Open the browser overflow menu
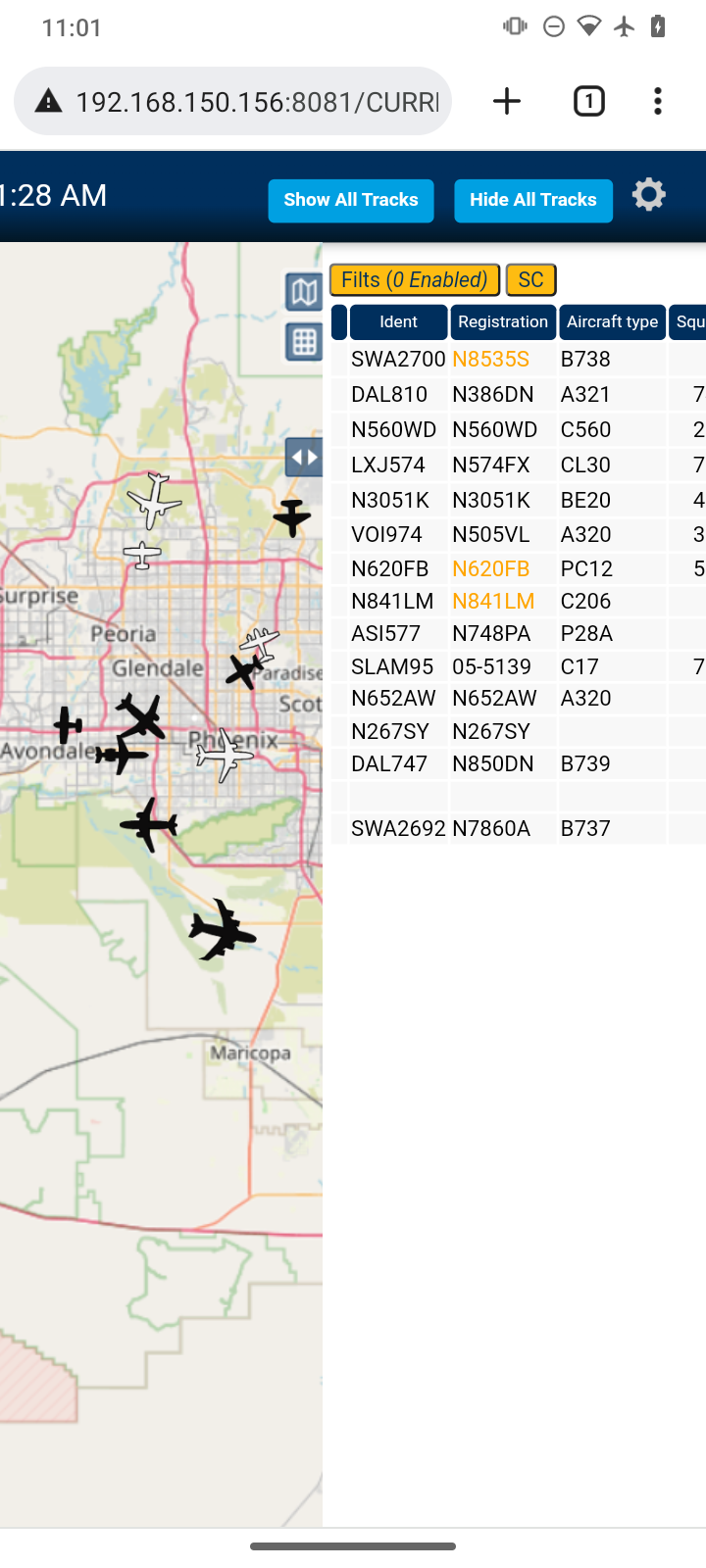706x1568 pixels. [658, 101]
